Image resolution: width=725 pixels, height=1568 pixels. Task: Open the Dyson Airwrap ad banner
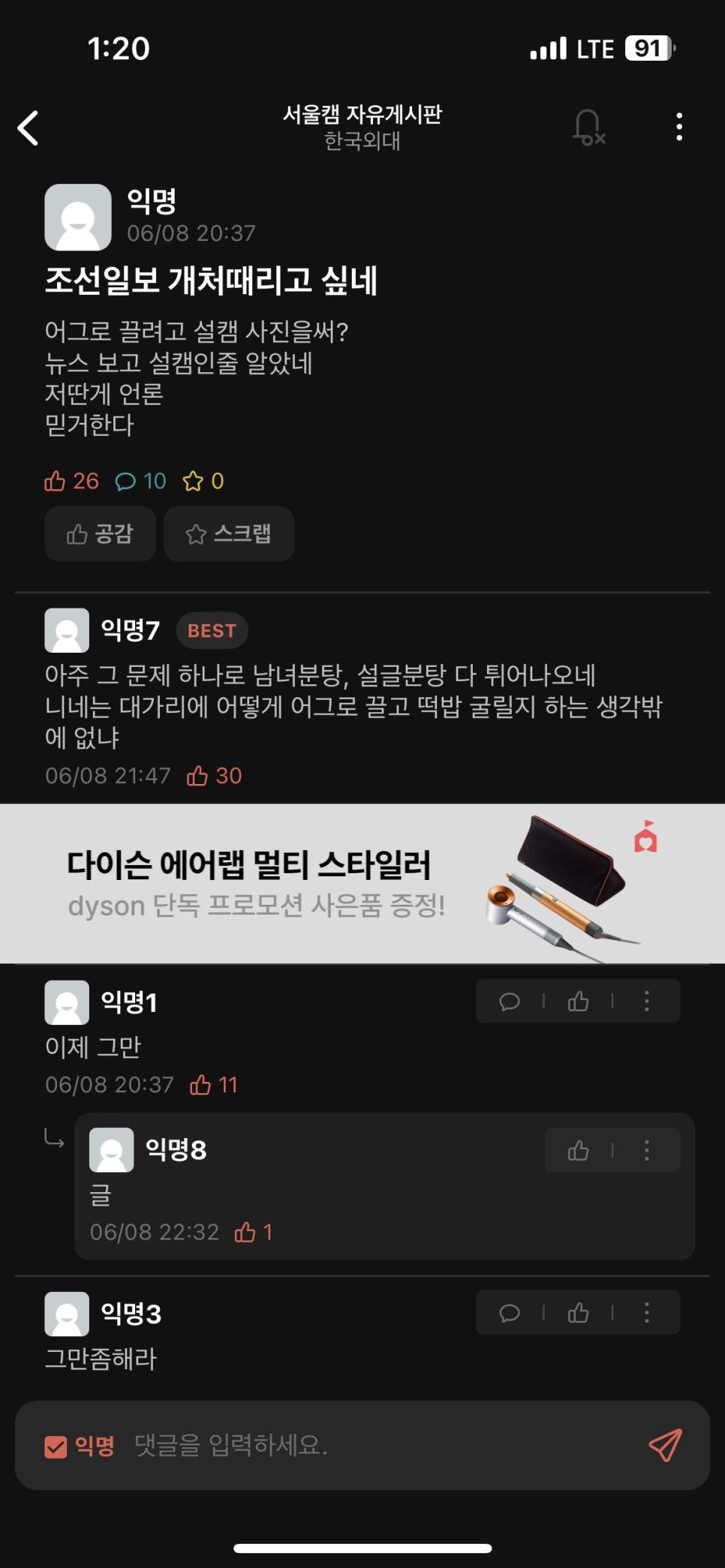point(362,883)
